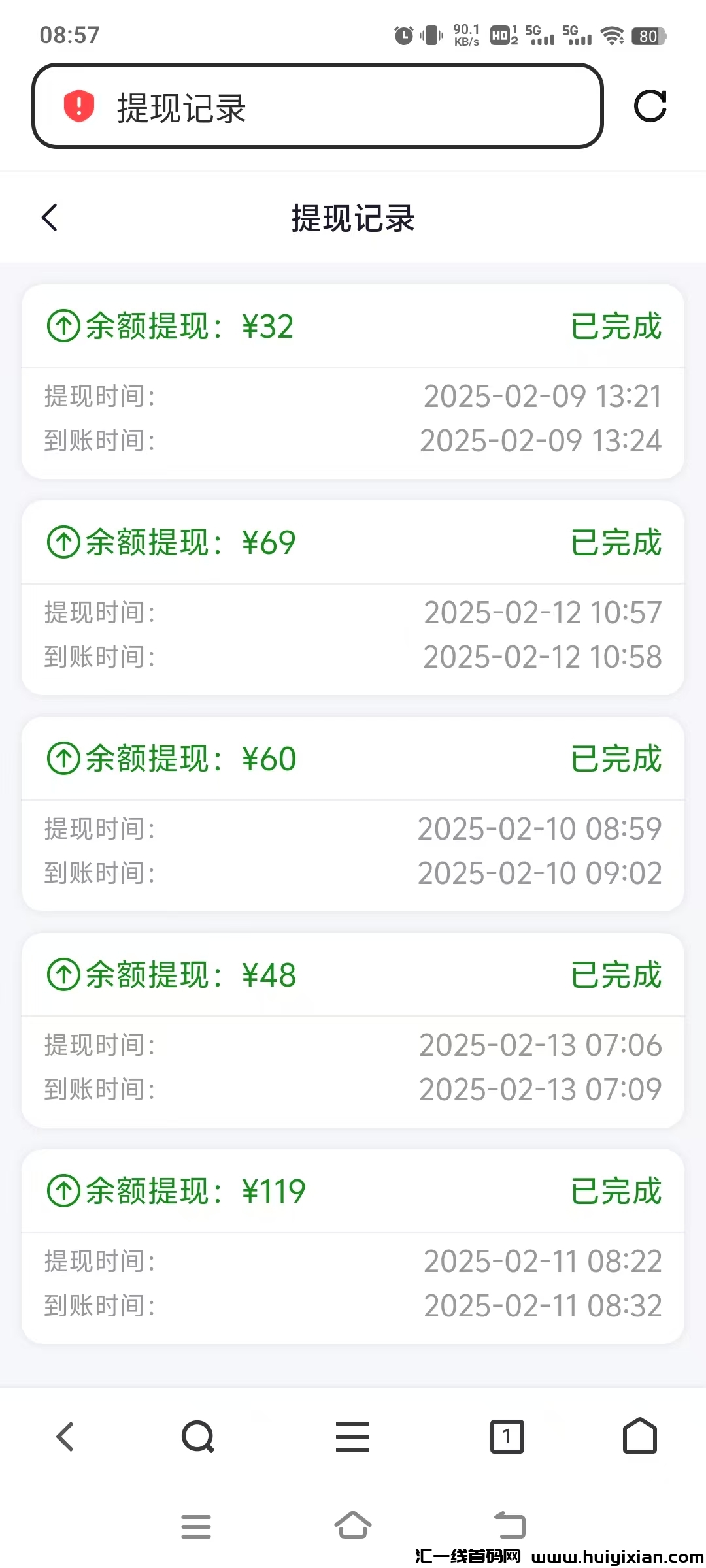The image size is (706, 1568).
Task: Tap the red warning icon in the address bar
Action: (x=77, y=106)
